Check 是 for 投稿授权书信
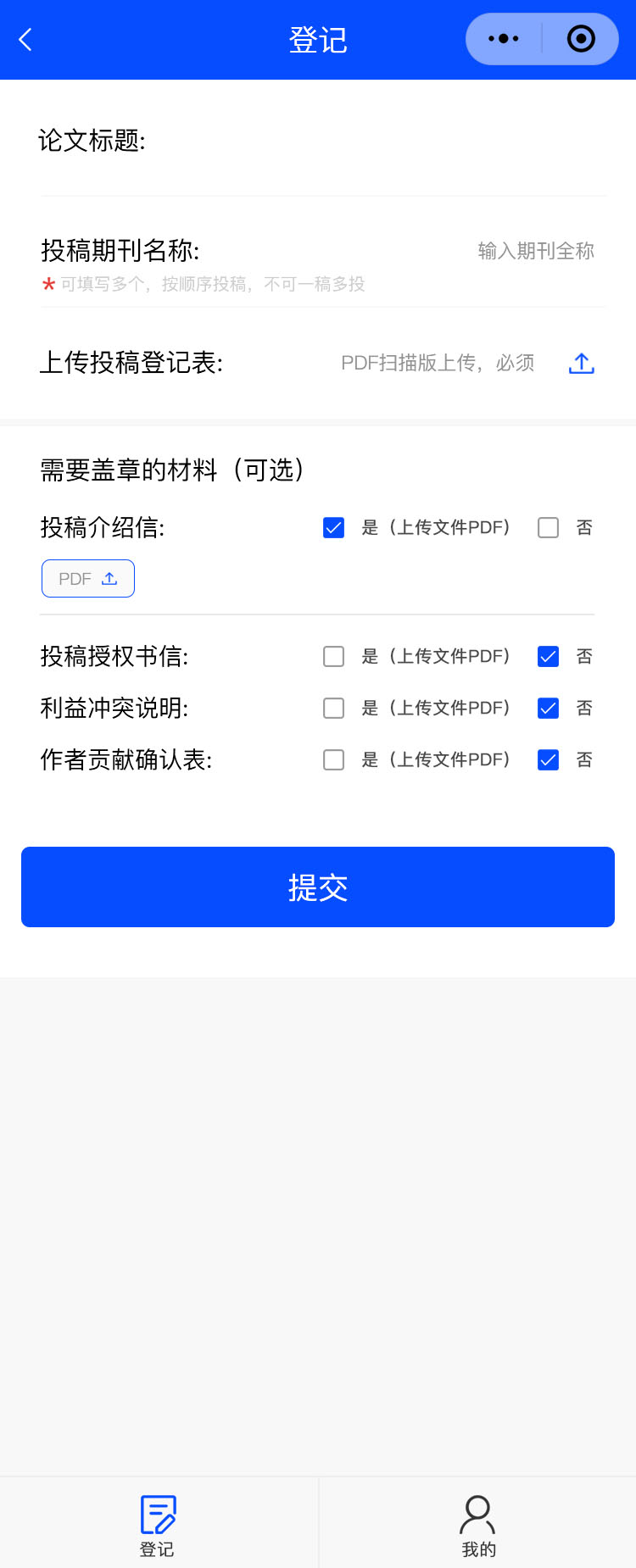The width and height of the screenshot is (636, 1568). click(334, 657)
